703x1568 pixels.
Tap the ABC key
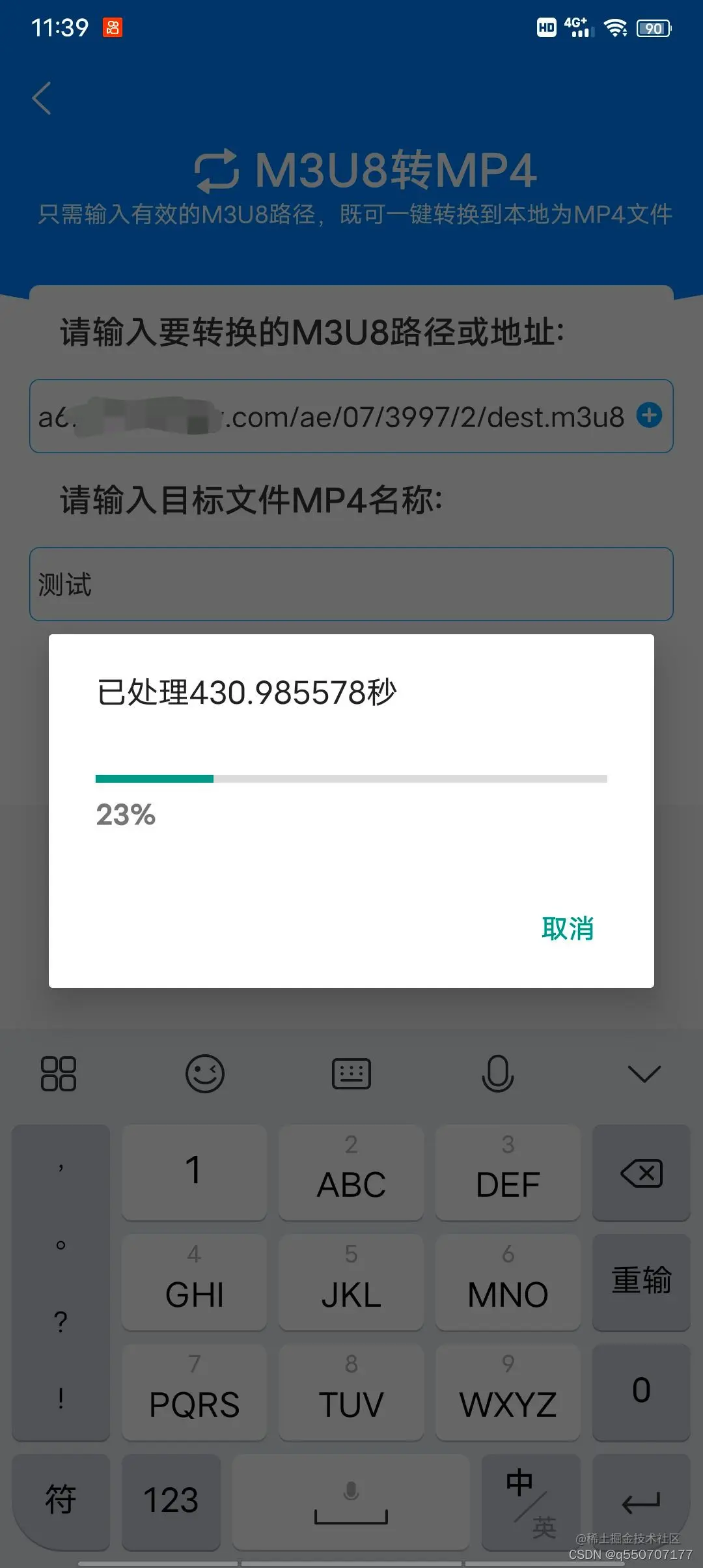(351, 1172)
